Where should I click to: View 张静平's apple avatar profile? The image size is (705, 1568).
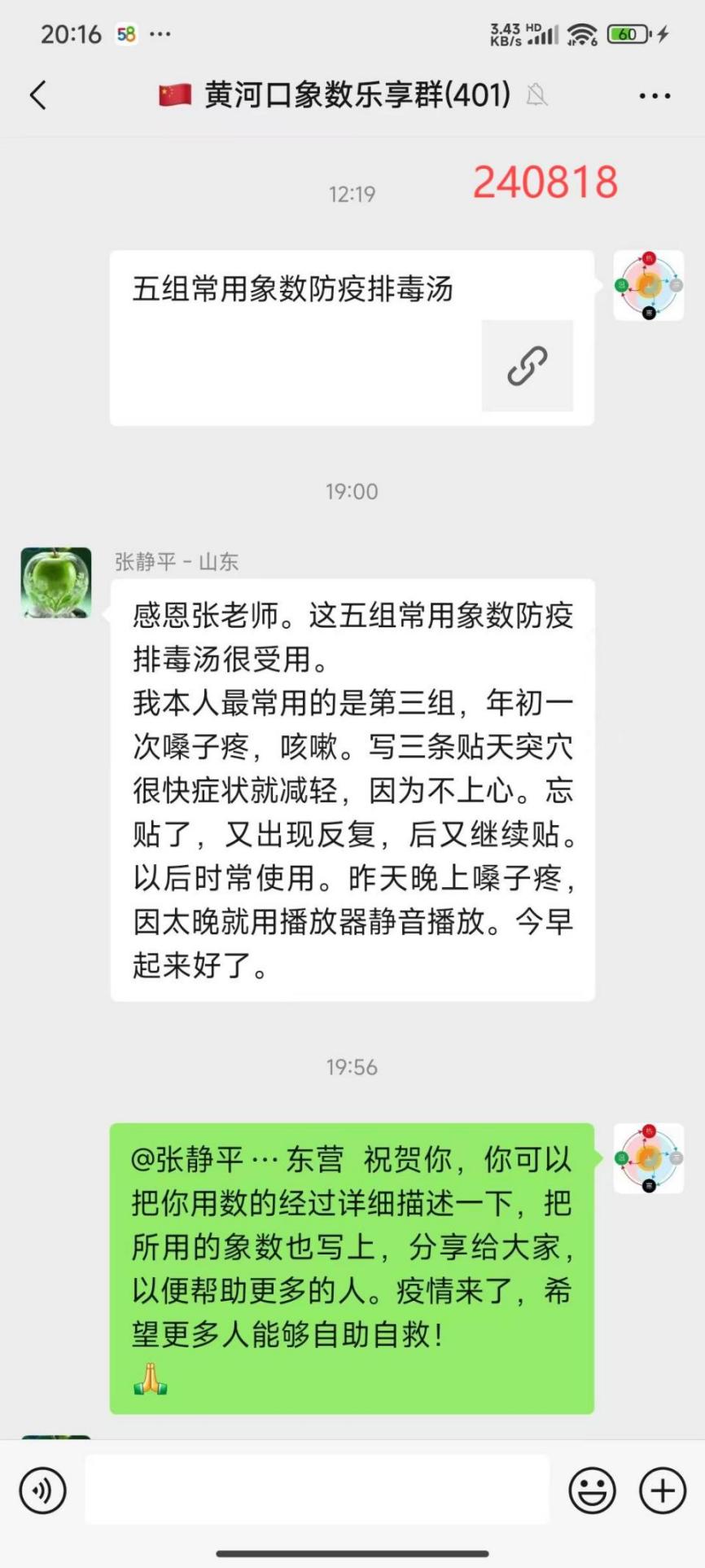tap(56, 582)
